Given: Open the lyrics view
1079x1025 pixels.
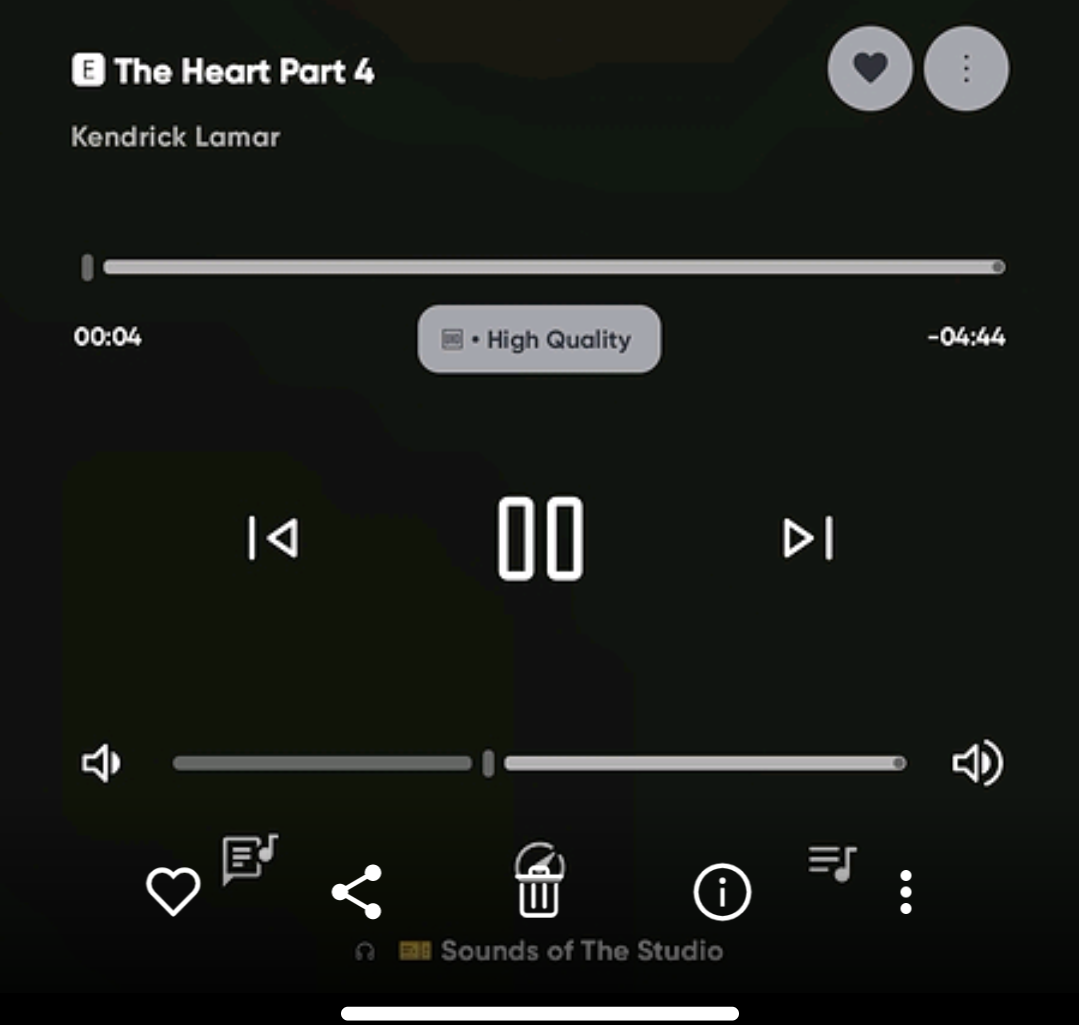Looking at the screenshot, I should point(249,859).
